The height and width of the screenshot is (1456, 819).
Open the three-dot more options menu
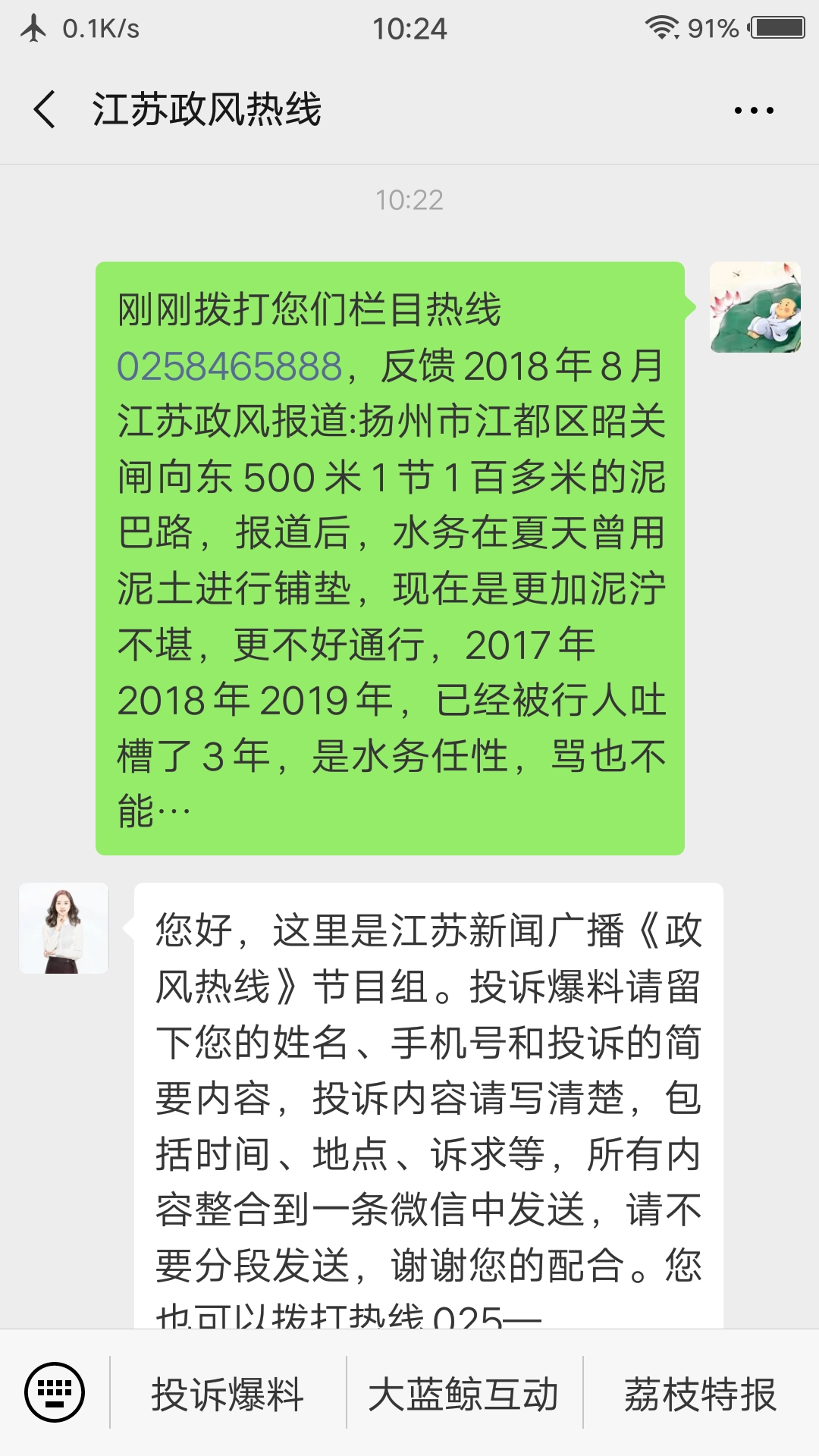pyautogui.click(x=754, y=111)
